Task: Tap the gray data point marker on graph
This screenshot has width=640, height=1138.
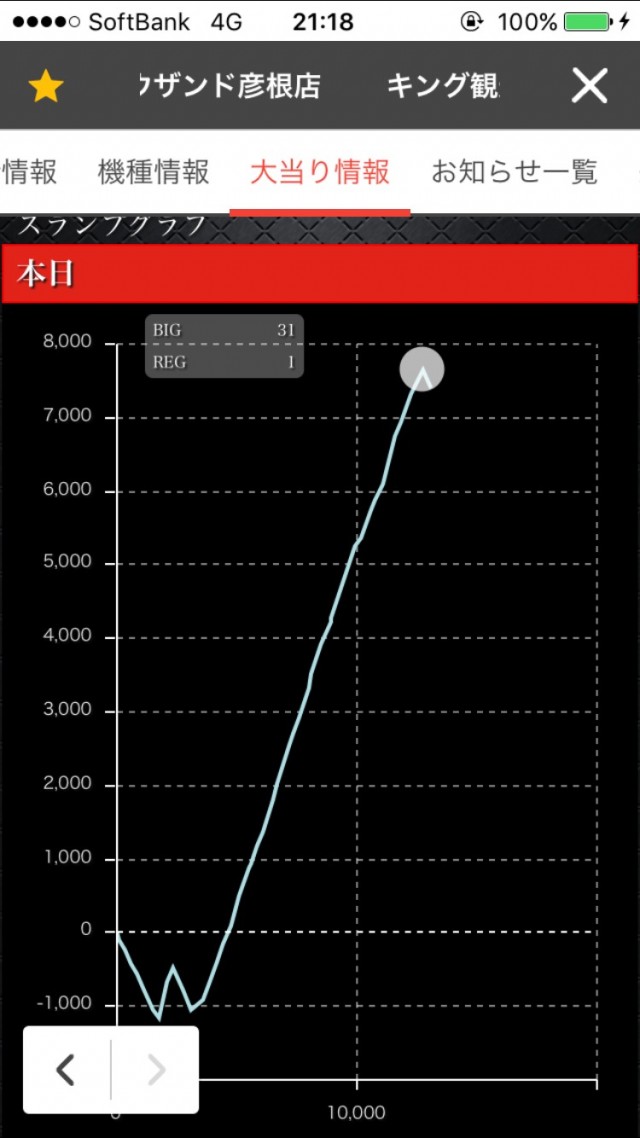Action: (x=421, y=369)
